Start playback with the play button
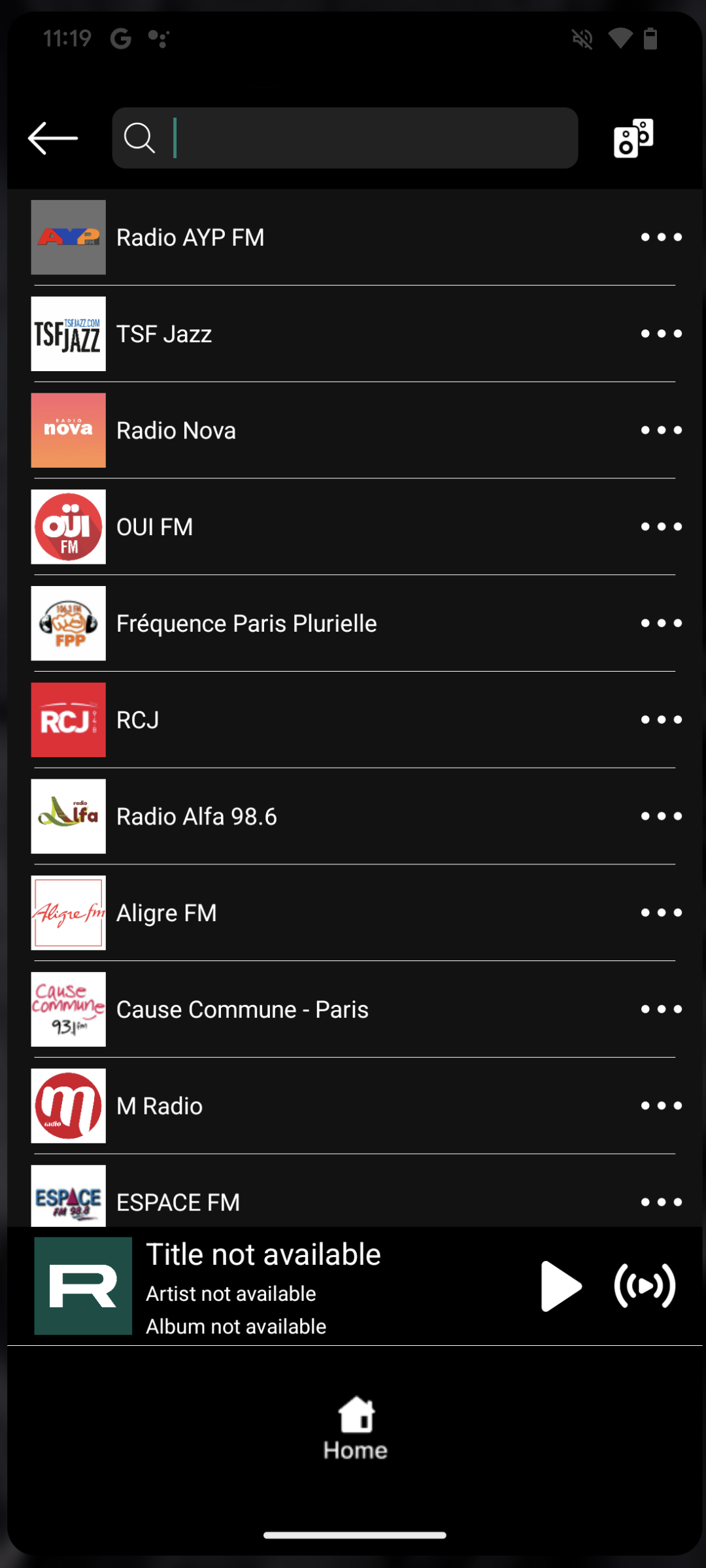The image size is (706, 1568). [561, 1286]
